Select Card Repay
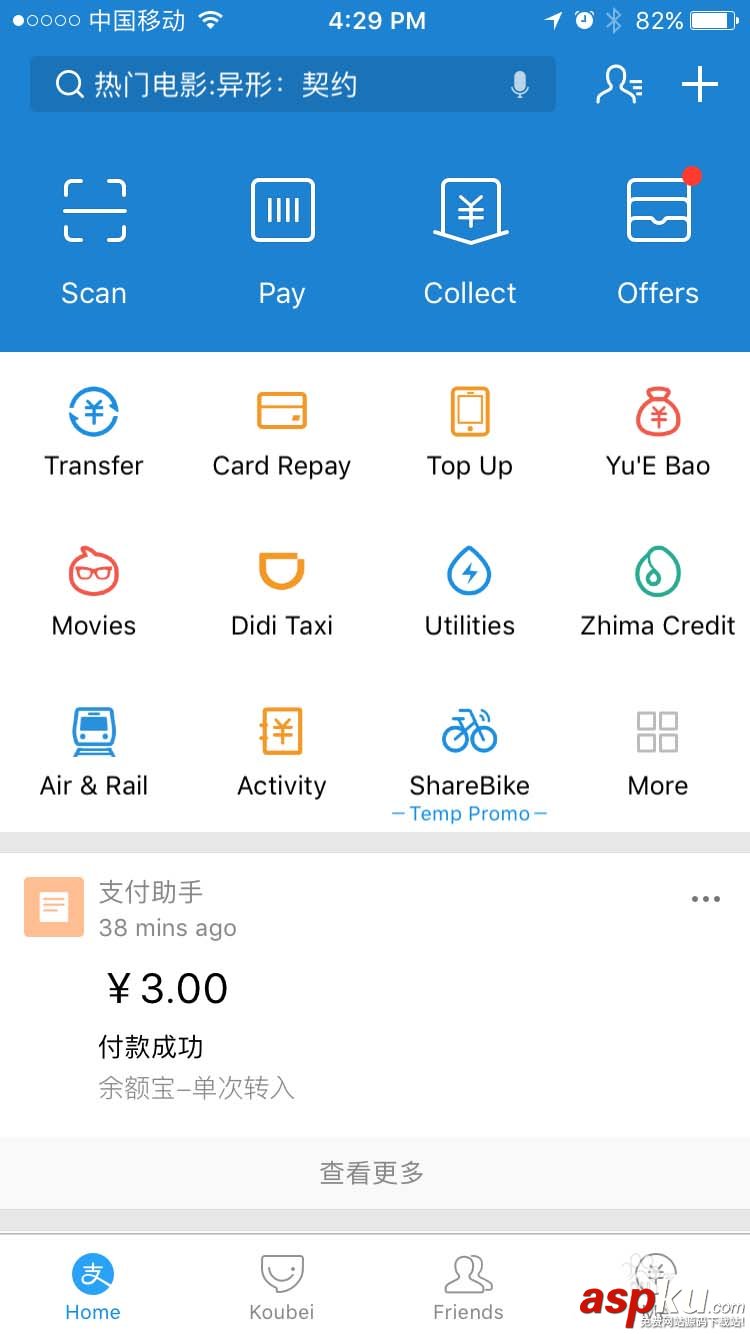The width and height of the screenshot is (750, 1334). (282, 432)
